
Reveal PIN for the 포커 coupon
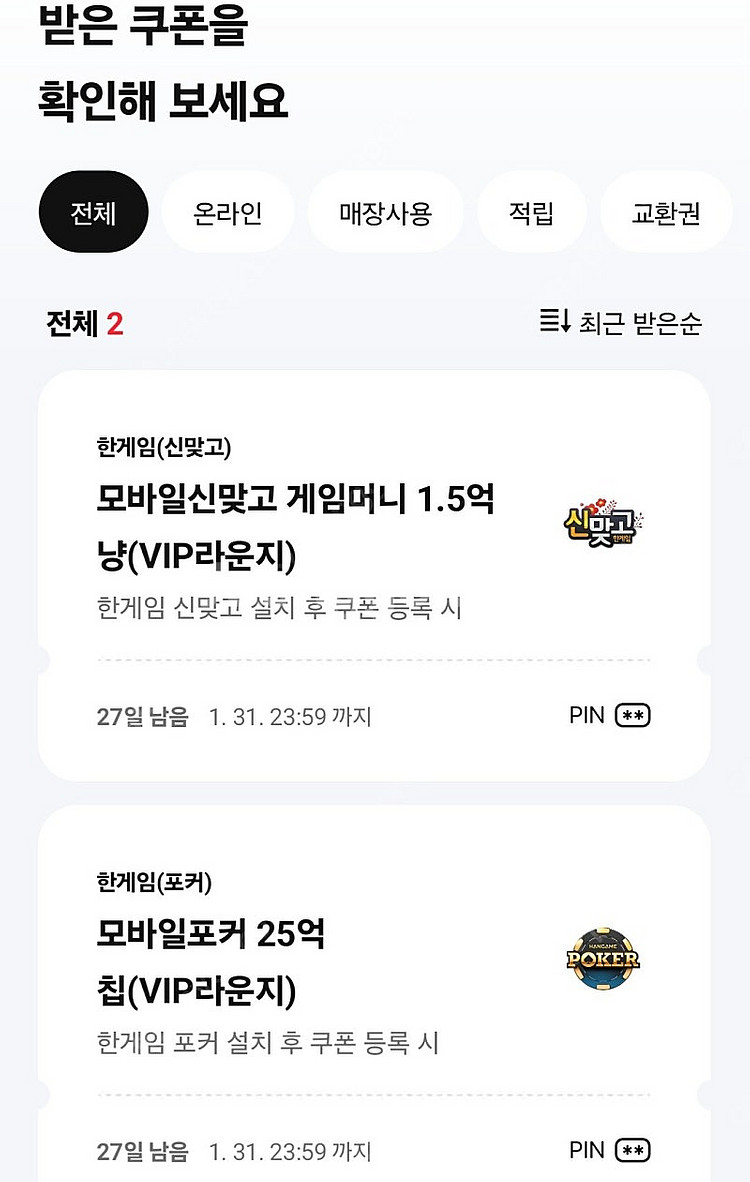632,1151
